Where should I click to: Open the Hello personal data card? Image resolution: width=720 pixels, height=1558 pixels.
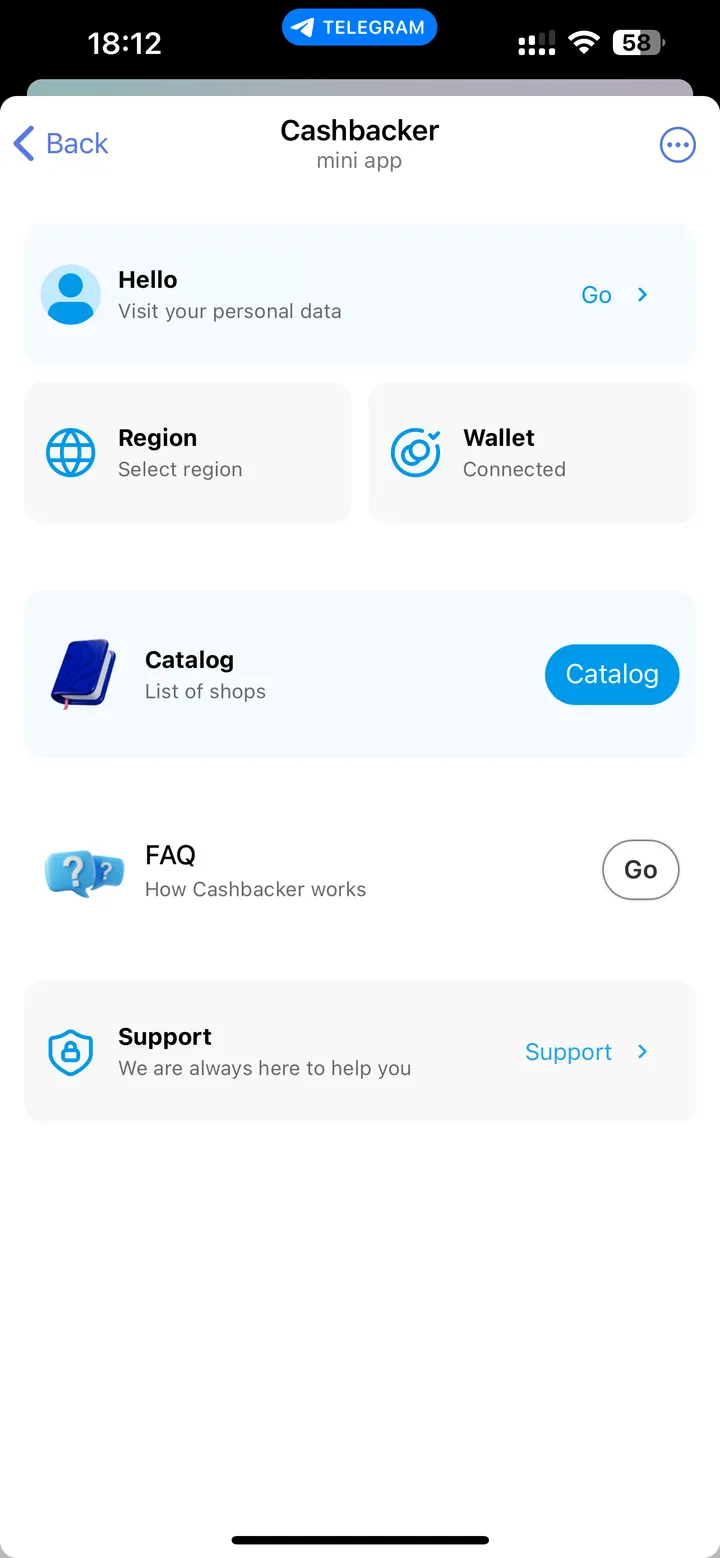359,294
